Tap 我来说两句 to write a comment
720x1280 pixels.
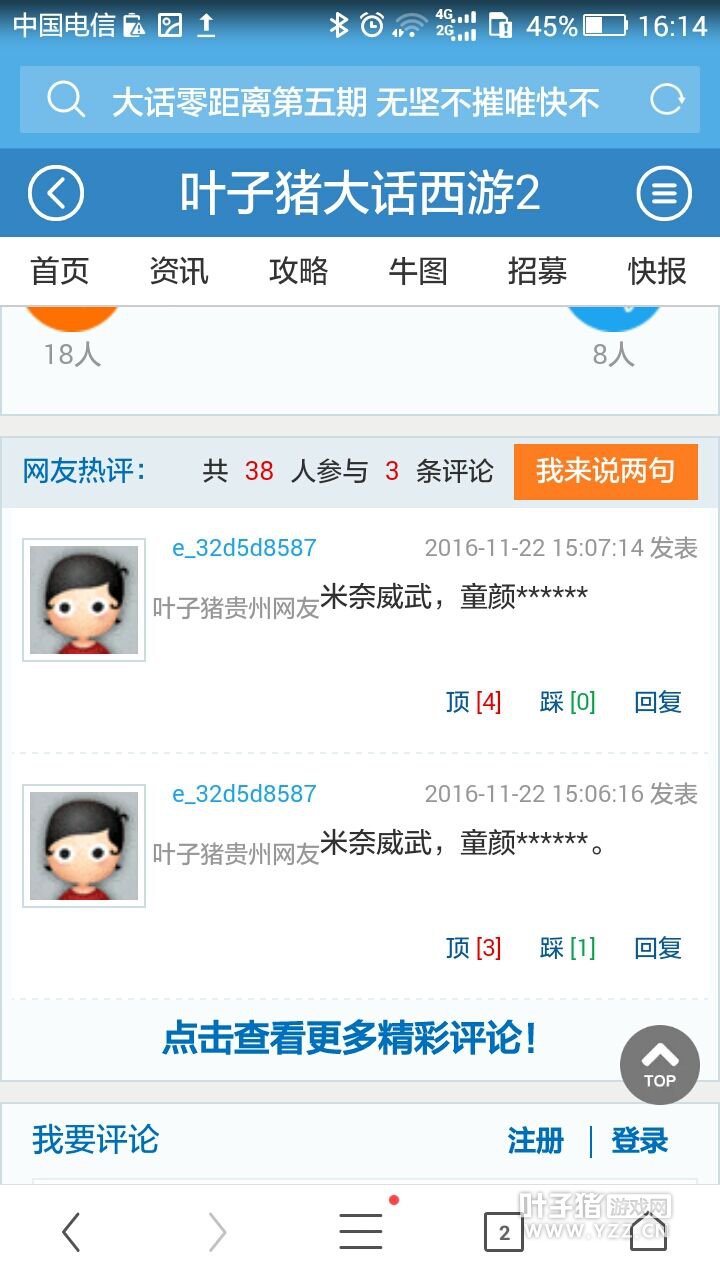click(x=605, y=471)
